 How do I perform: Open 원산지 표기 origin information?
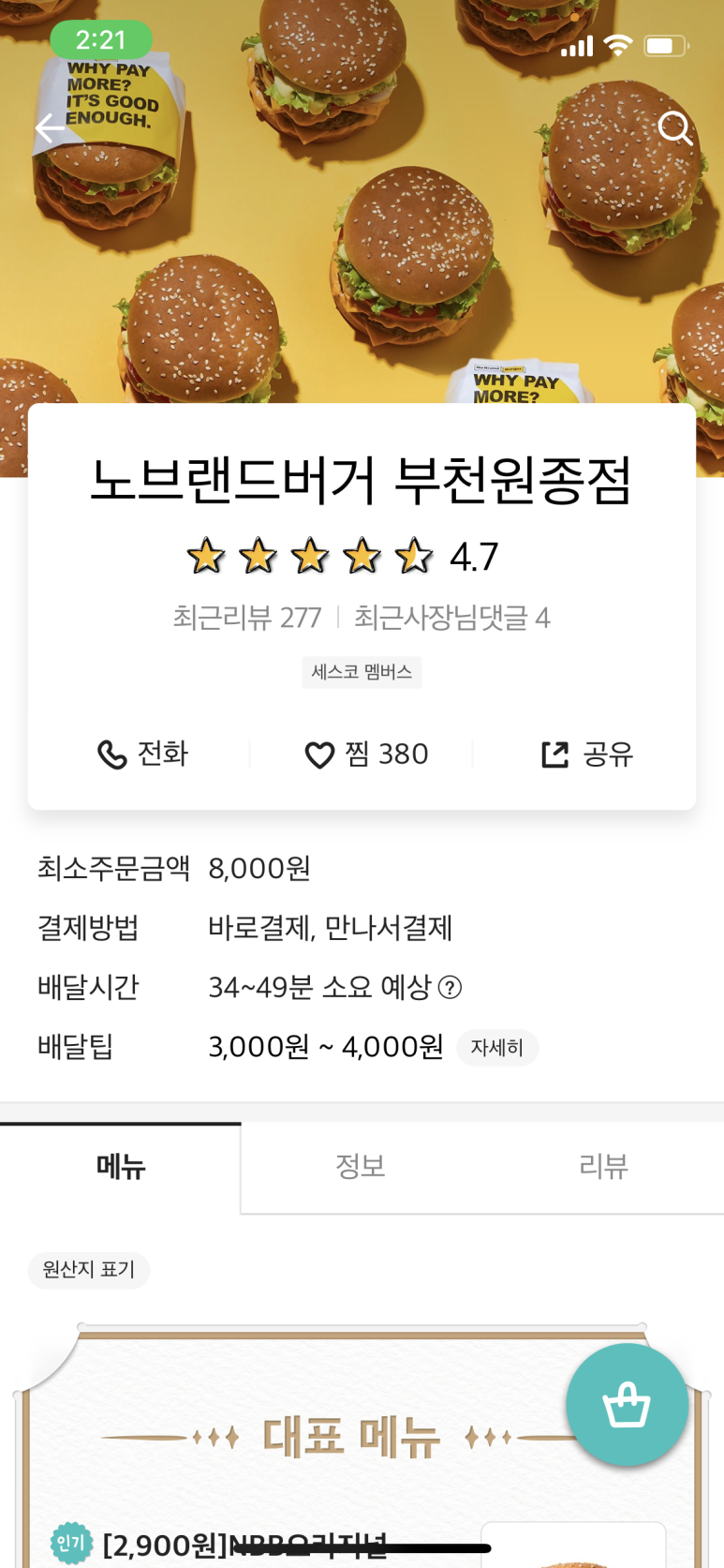coord(89,1270)
